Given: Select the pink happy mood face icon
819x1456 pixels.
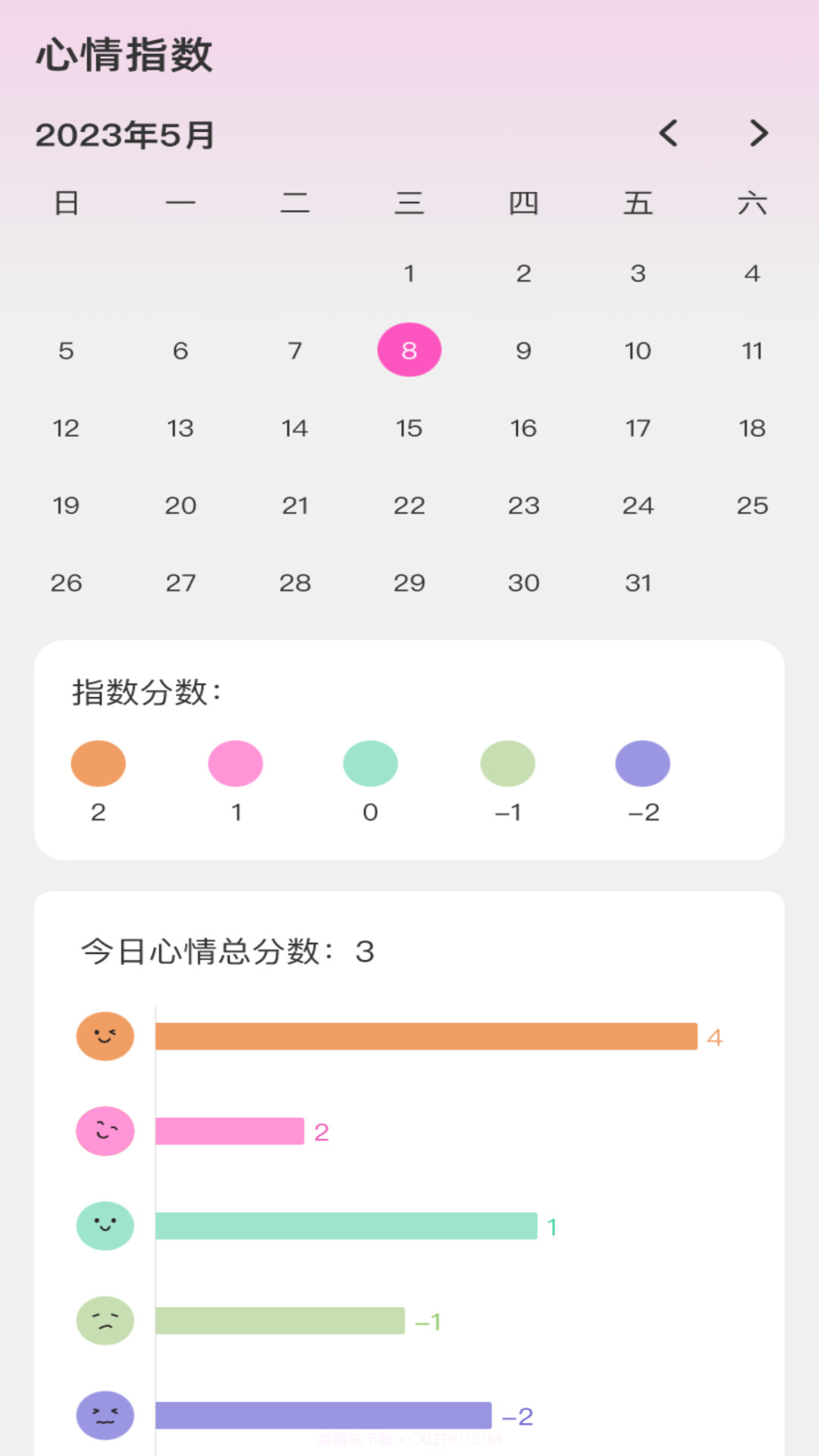Looking at the screenshot, I should tap(104, 1131).
